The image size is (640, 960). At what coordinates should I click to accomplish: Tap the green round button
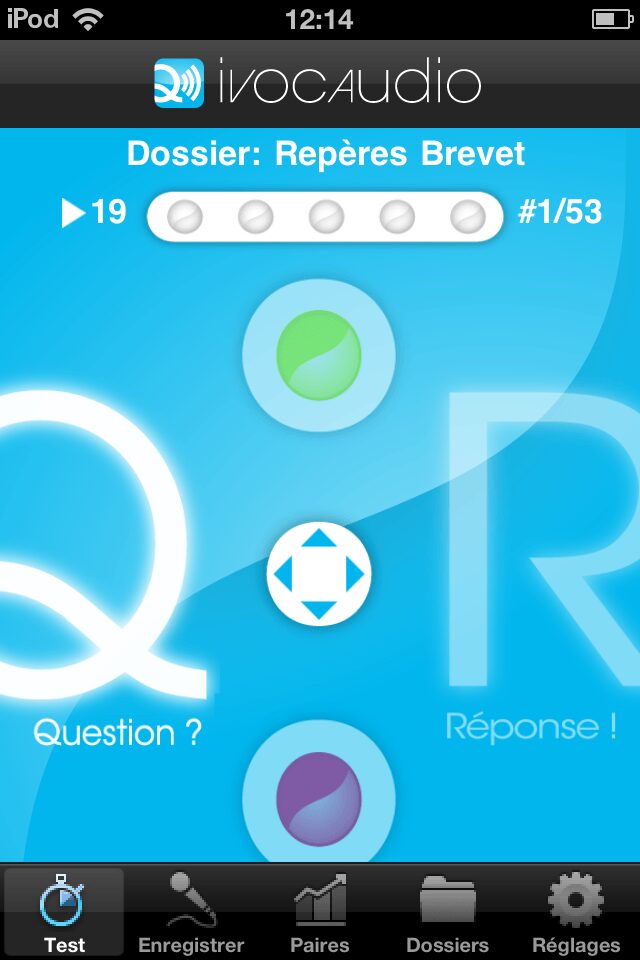coord(319,354)
